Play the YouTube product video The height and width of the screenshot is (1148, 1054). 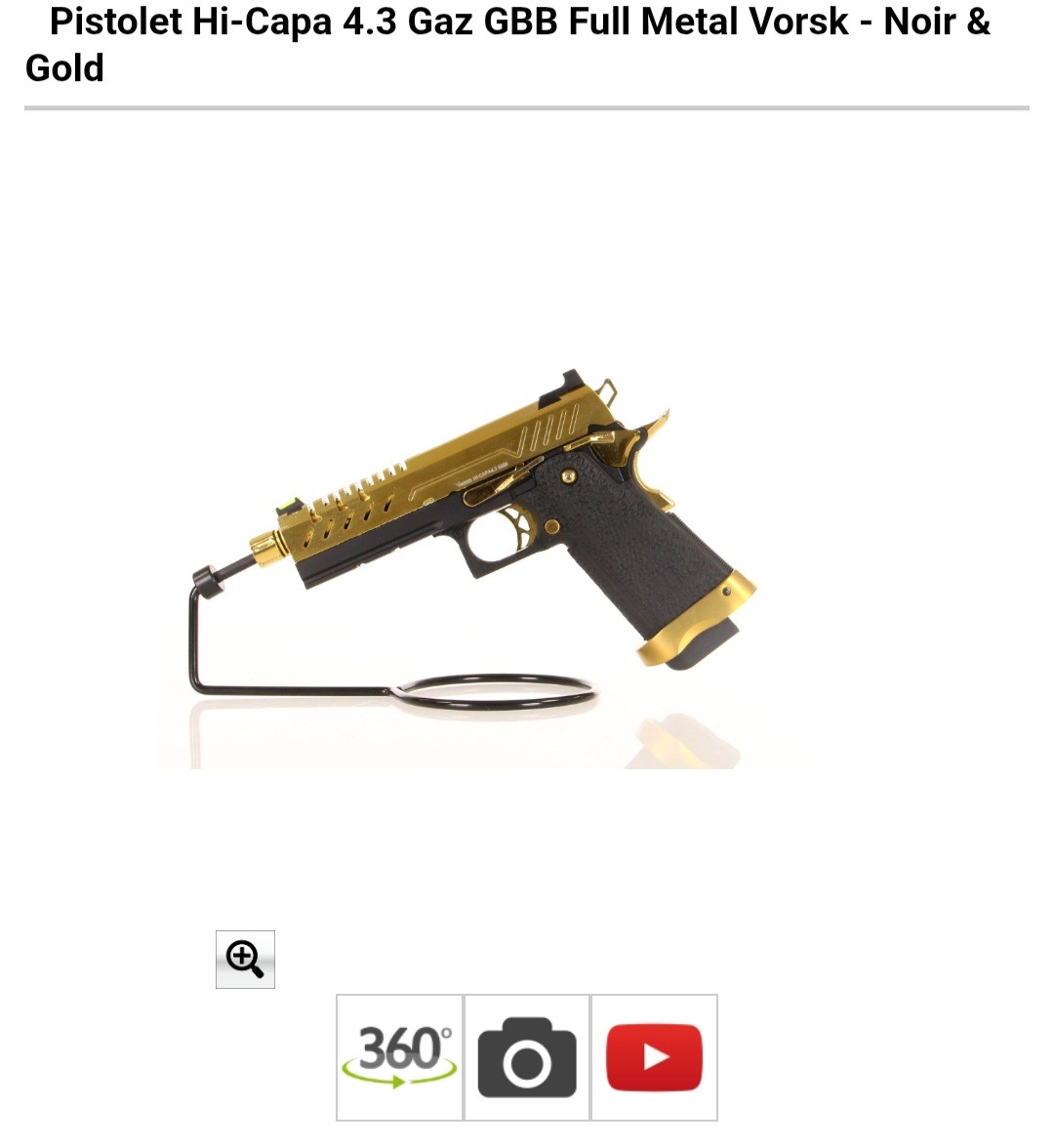point(654,1057)
